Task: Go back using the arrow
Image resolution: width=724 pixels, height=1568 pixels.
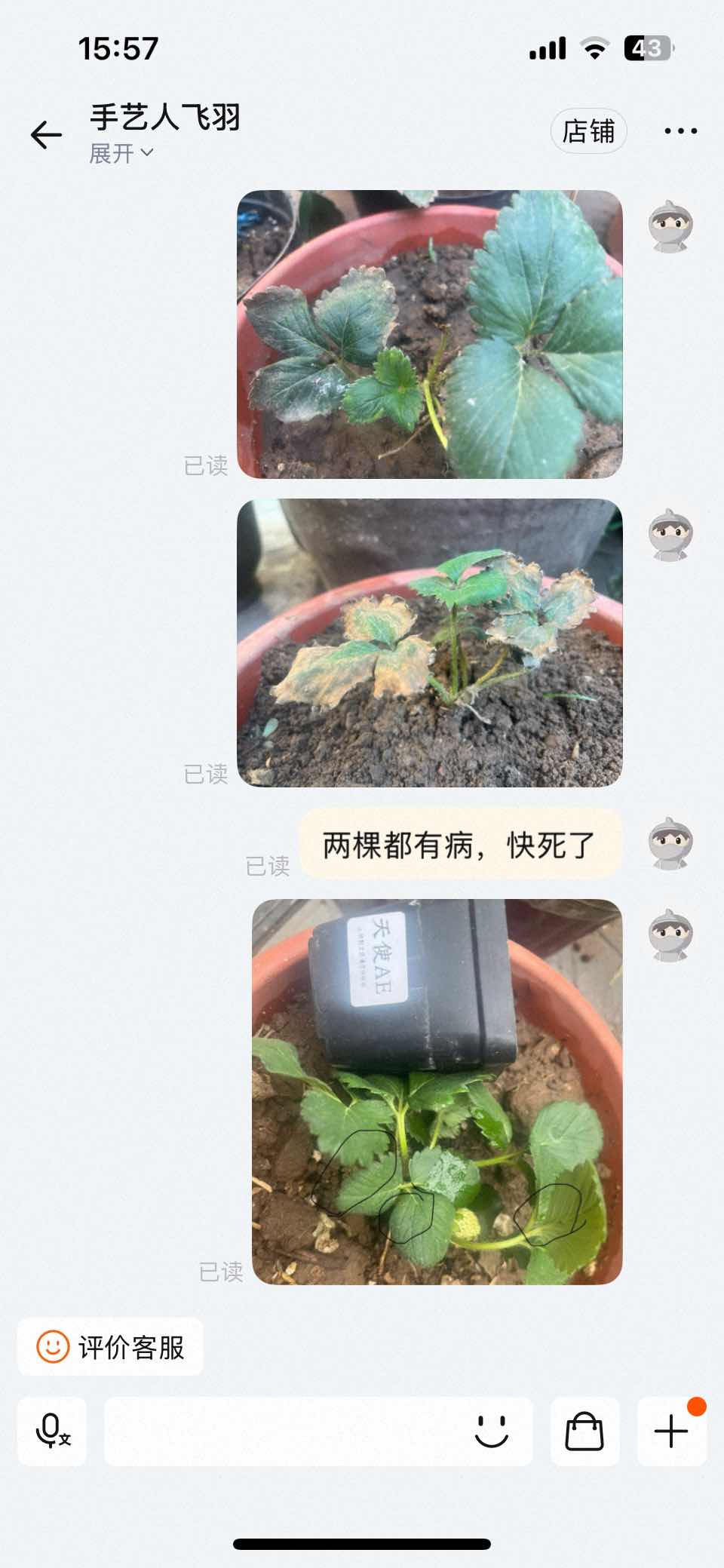Action: click(46, 134)
